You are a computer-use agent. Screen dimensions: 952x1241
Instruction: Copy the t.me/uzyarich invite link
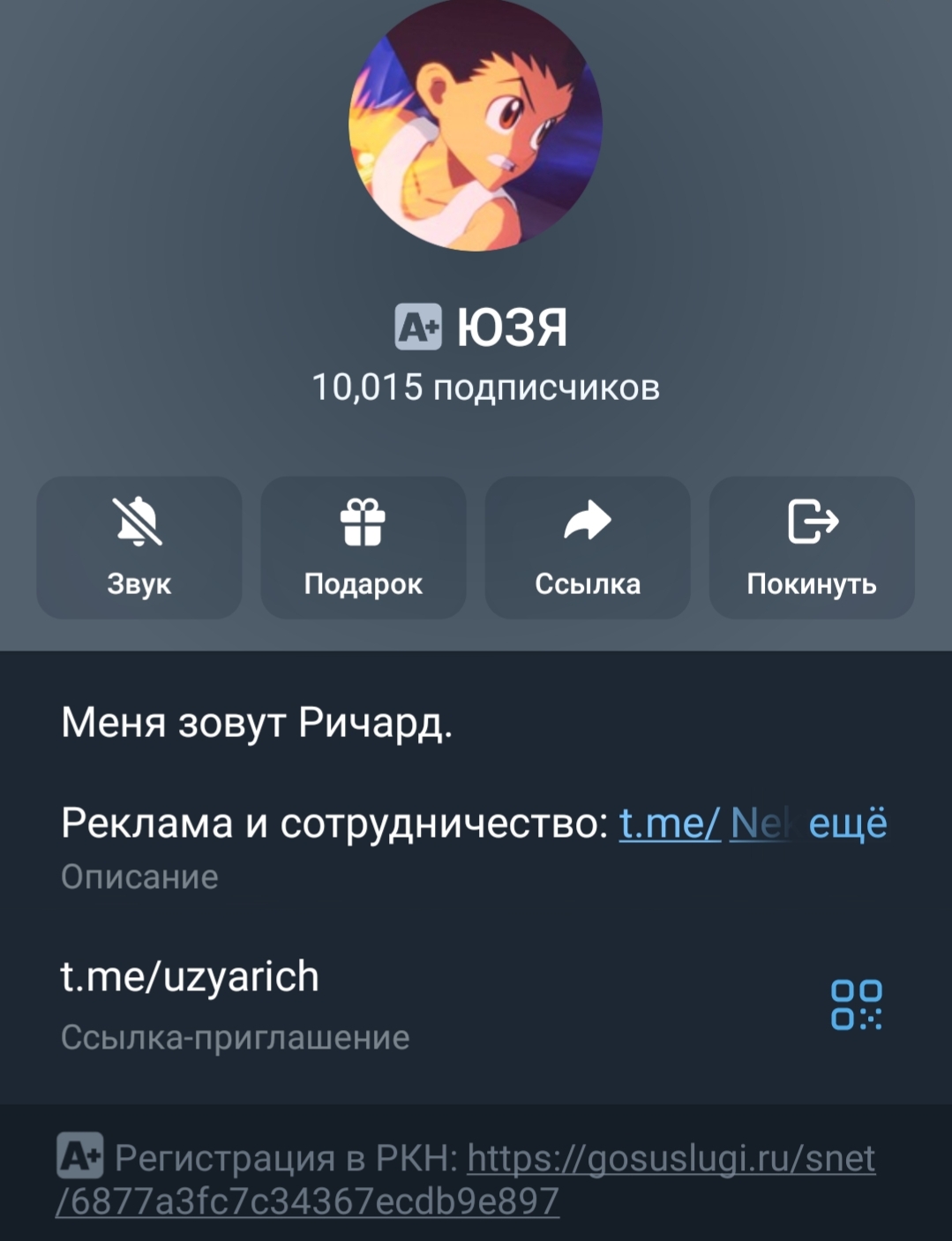pyautogui.click(x=190, y=977)
